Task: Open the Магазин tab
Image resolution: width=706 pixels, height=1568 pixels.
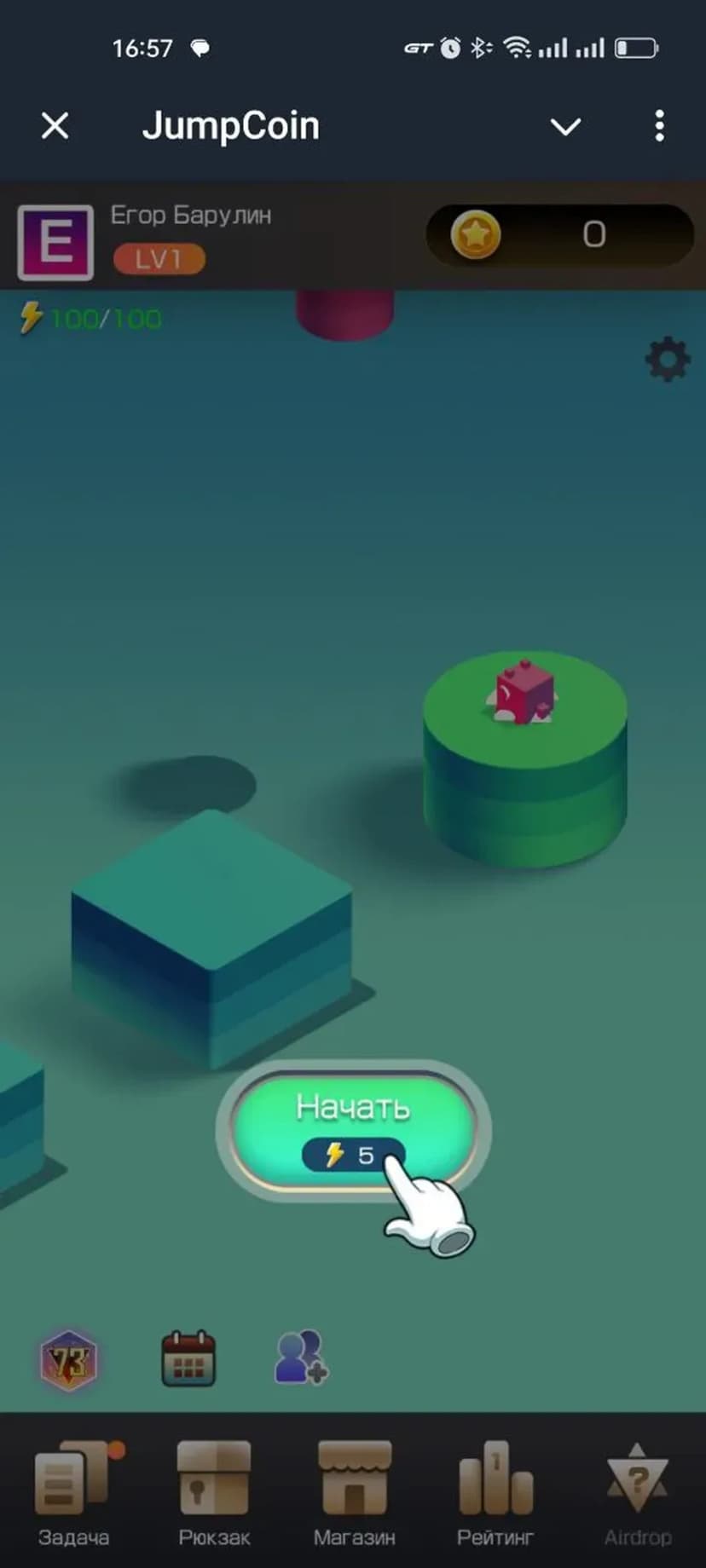Action: point(354,1494)
